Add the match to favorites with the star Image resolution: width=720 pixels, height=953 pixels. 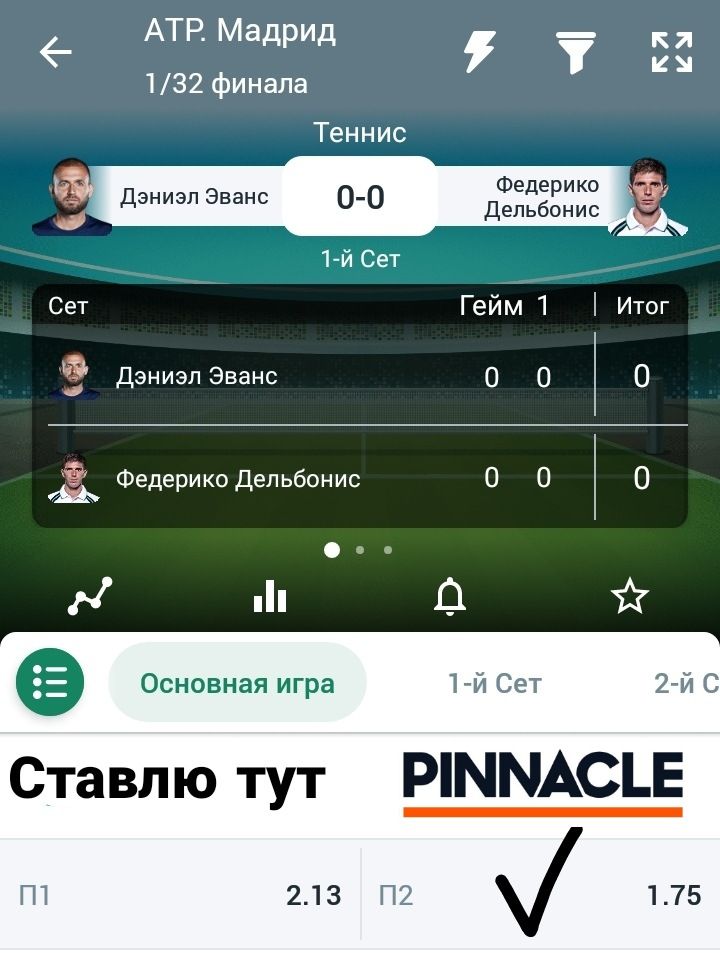coord(630,597)
